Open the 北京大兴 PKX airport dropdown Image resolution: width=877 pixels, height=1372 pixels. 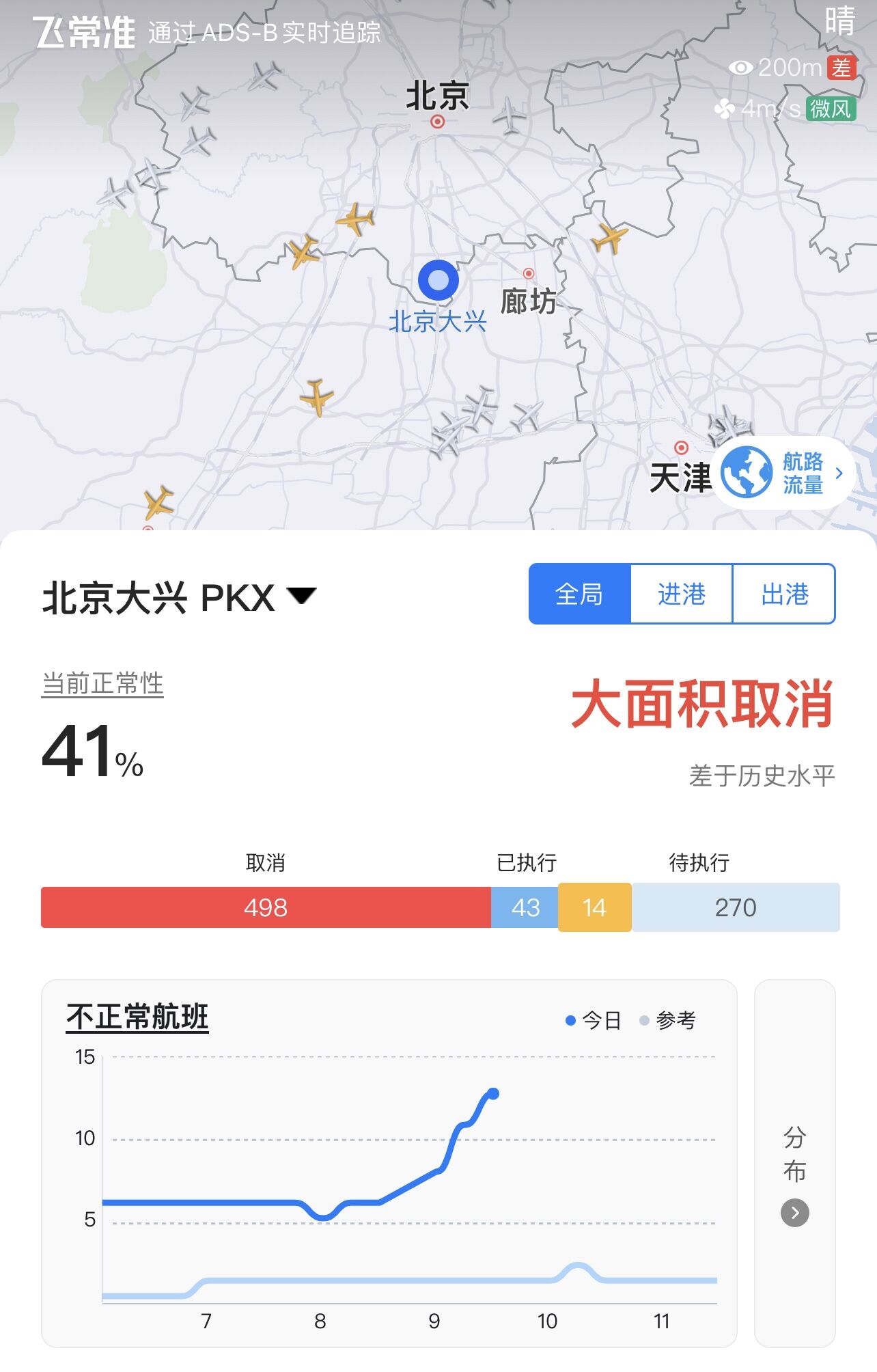click(180, 597)
